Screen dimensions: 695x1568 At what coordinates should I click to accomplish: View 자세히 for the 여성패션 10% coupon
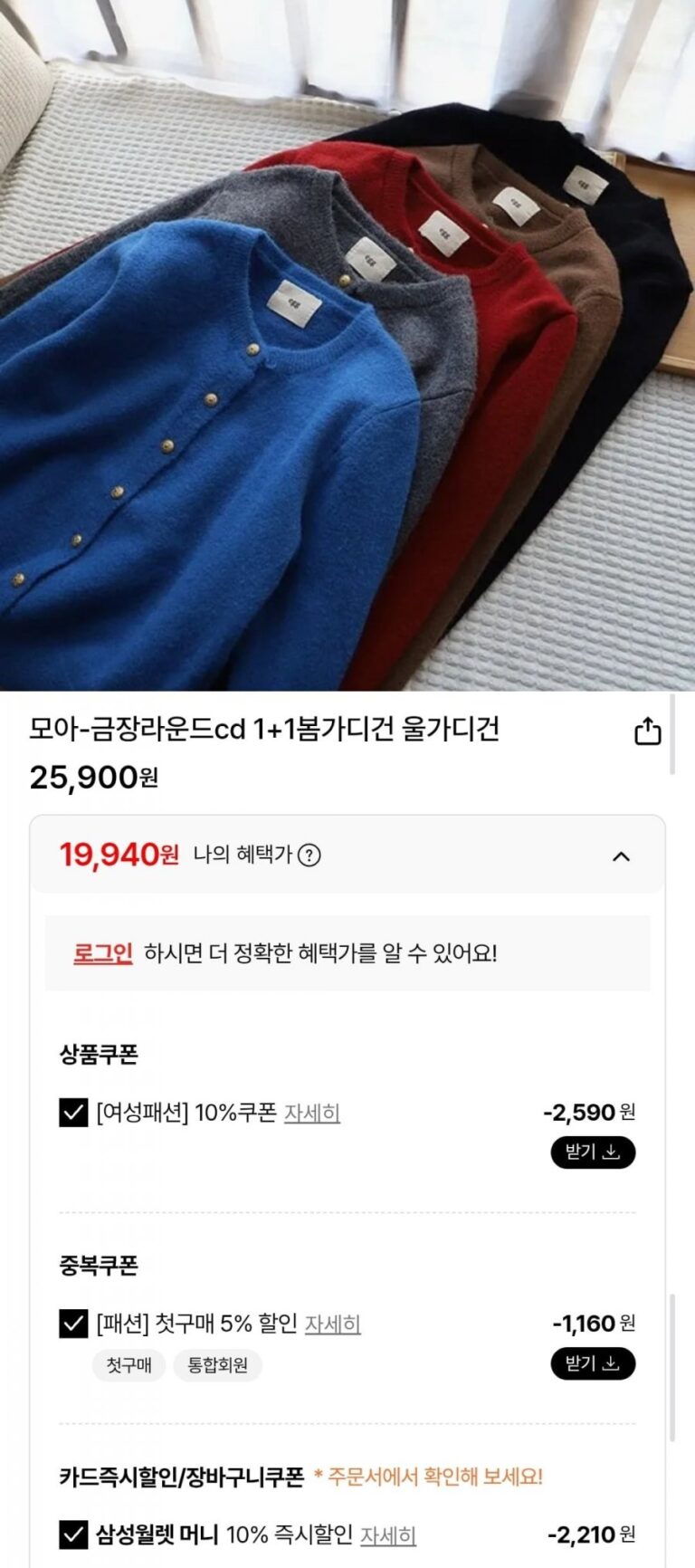[x=312, y=1113]
